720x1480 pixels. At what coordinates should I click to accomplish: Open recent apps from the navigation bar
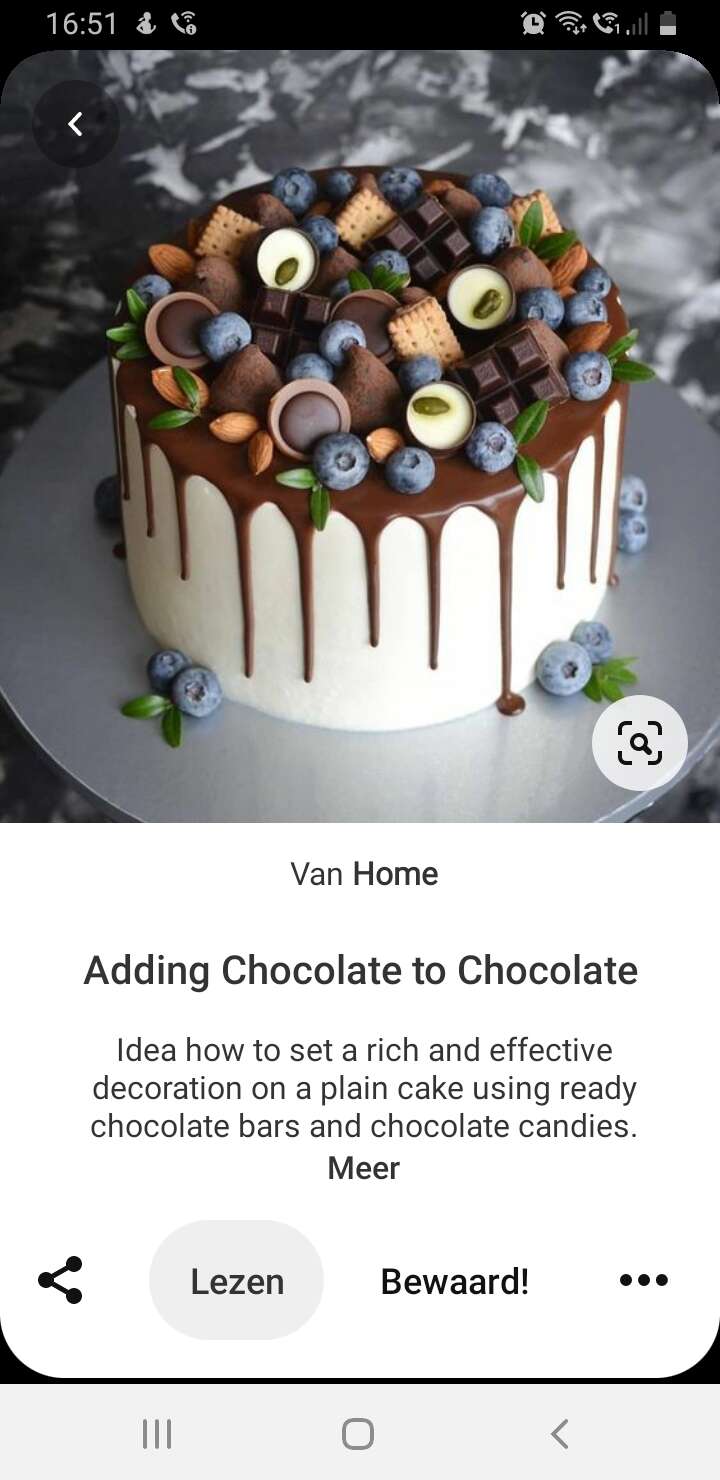click(x=157, y=1434)
